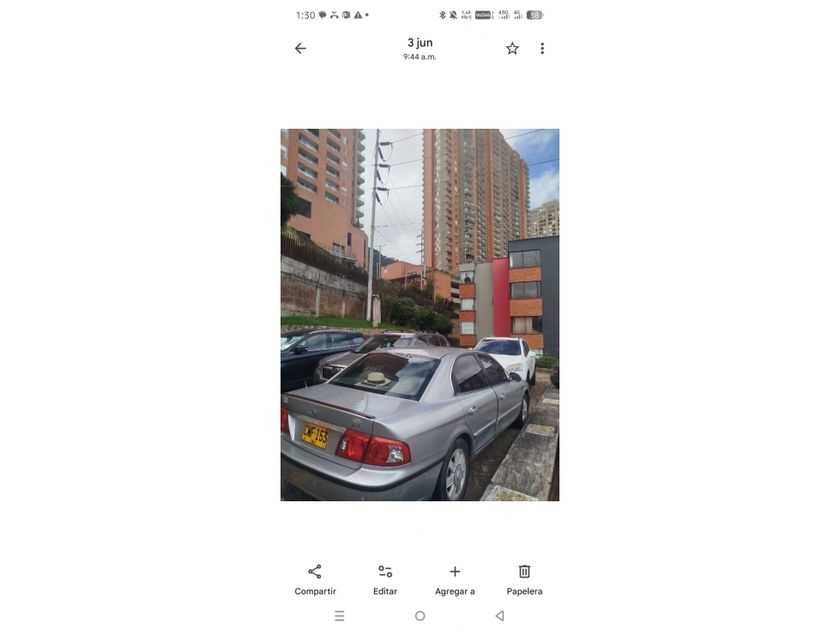The height and width of the screenshot is (630, 840).
Task: Open the three-dot overflow menu
Action: pyautogui.click(x=542, y=49)
